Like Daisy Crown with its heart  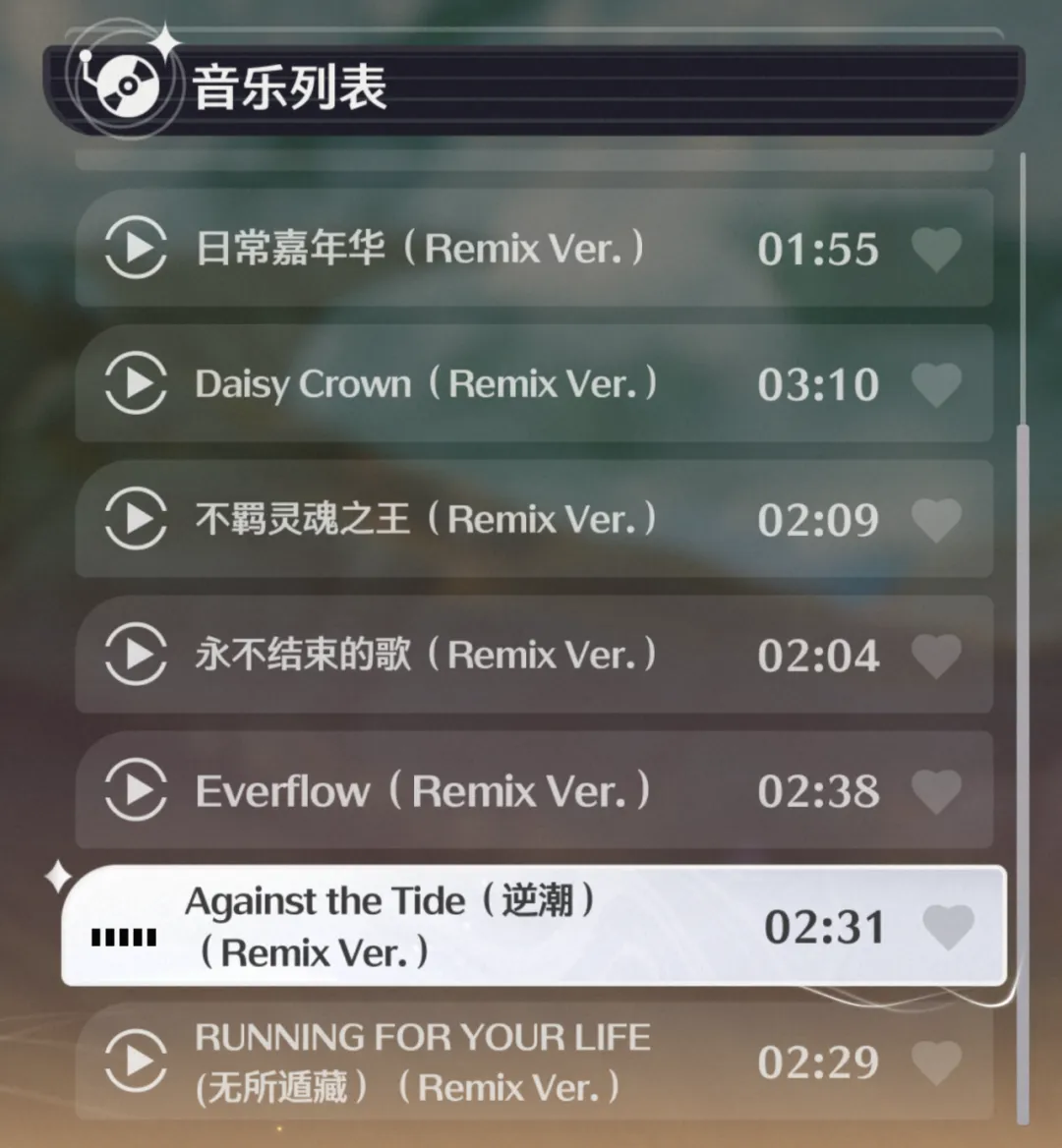(935, 384)
